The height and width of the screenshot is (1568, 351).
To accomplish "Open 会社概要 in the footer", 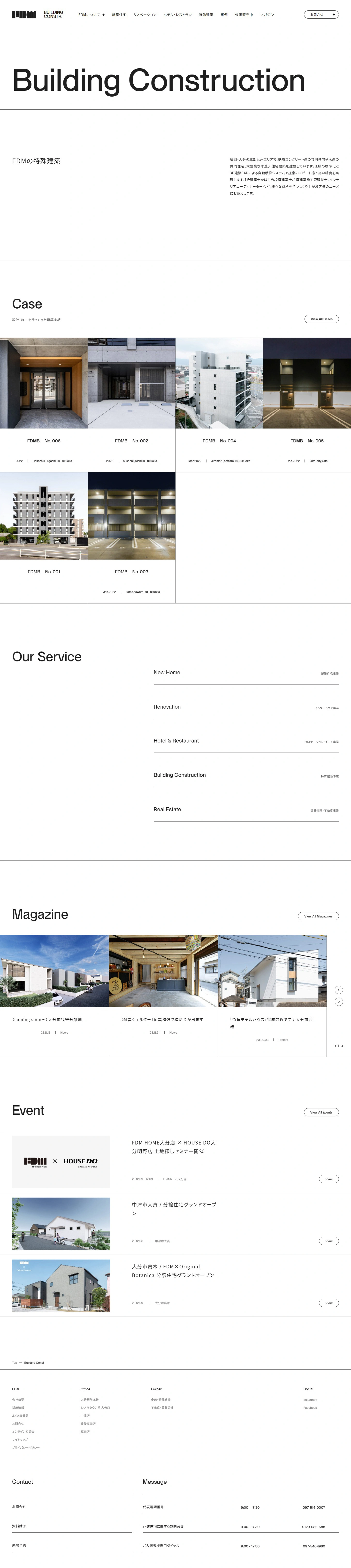I will click(18, 1399).
